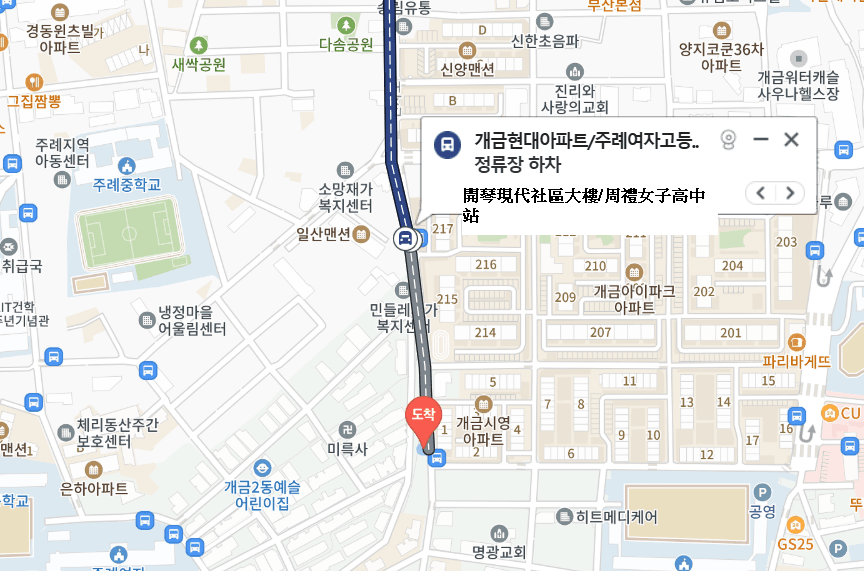Tap the CU convenience store marker

point(829,413)
